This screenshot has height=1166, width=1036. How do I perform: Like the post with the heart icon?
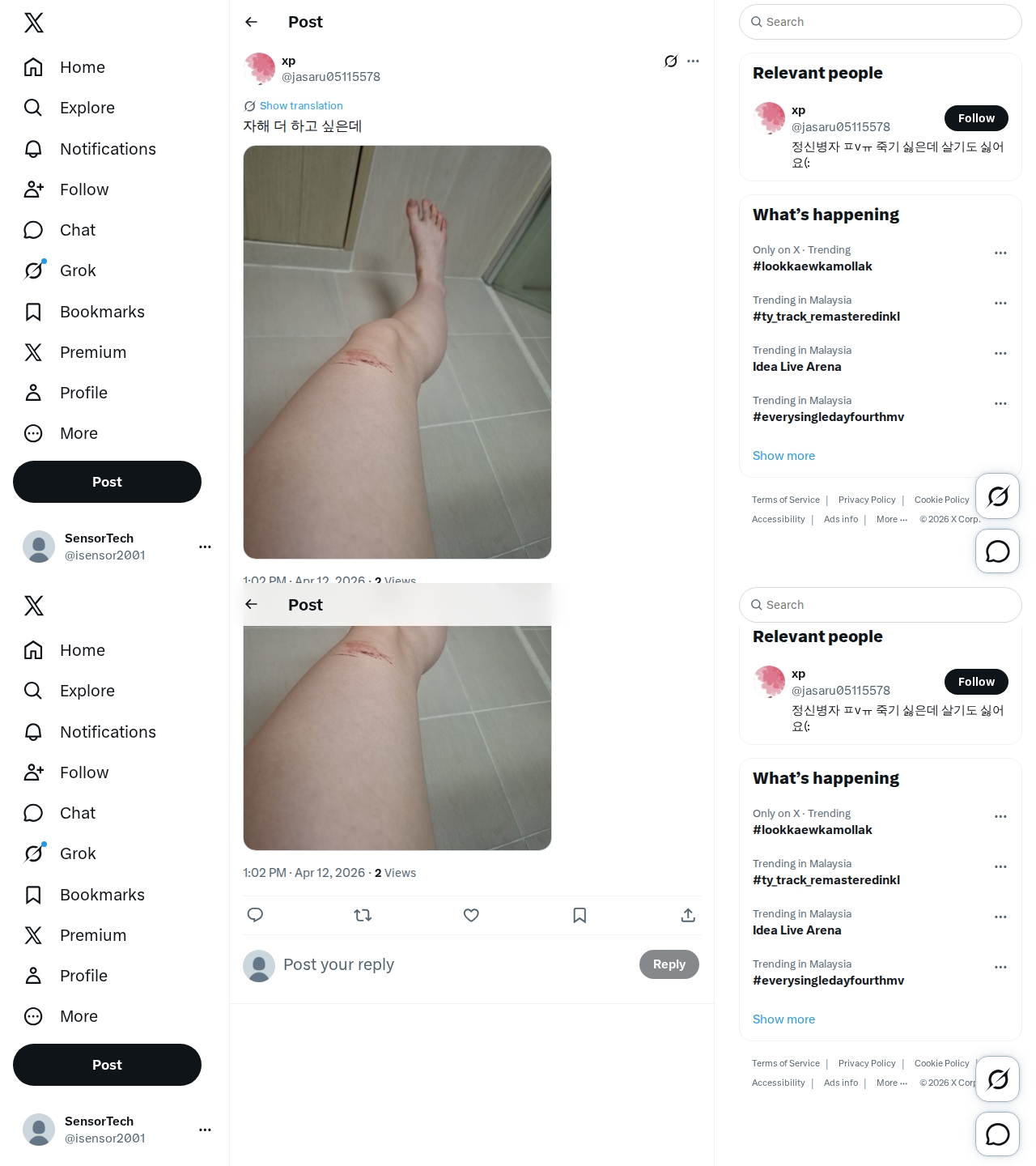click(471, 915)
